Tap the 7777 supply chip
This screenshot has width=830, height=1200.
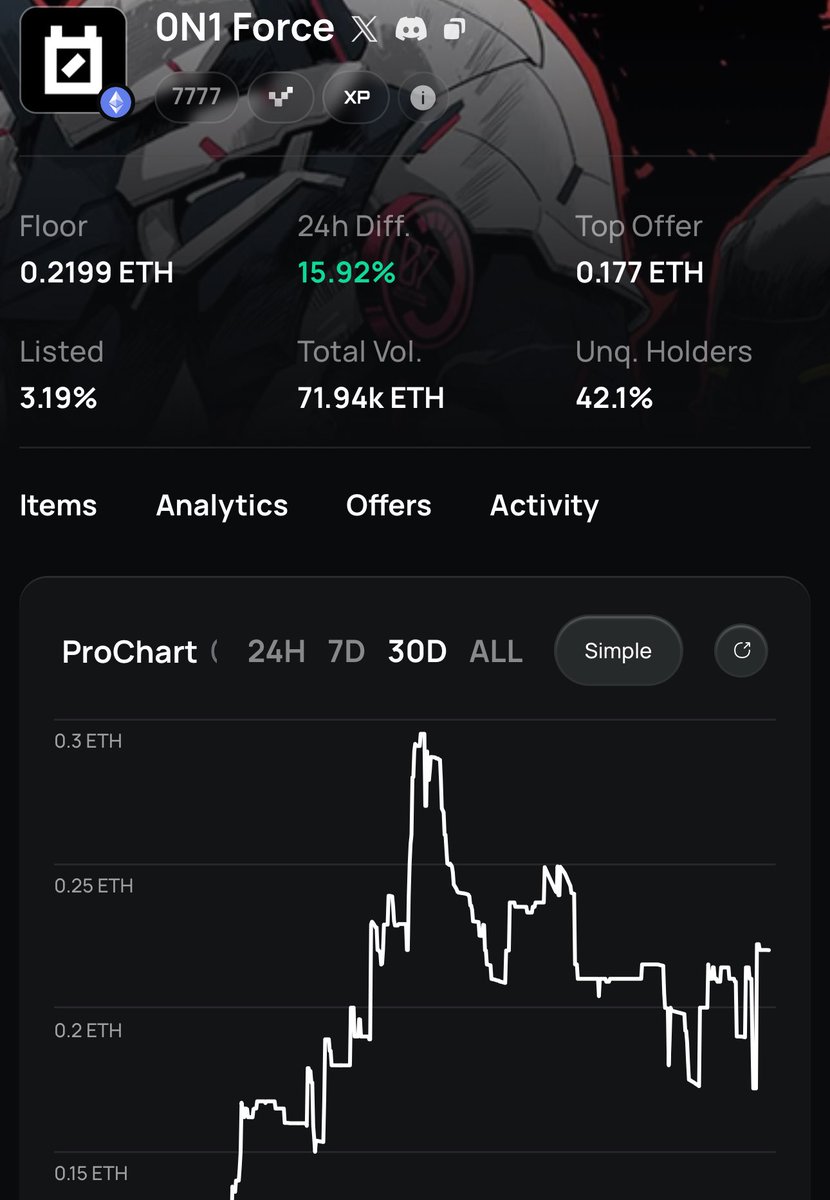[x=196, y=98]
